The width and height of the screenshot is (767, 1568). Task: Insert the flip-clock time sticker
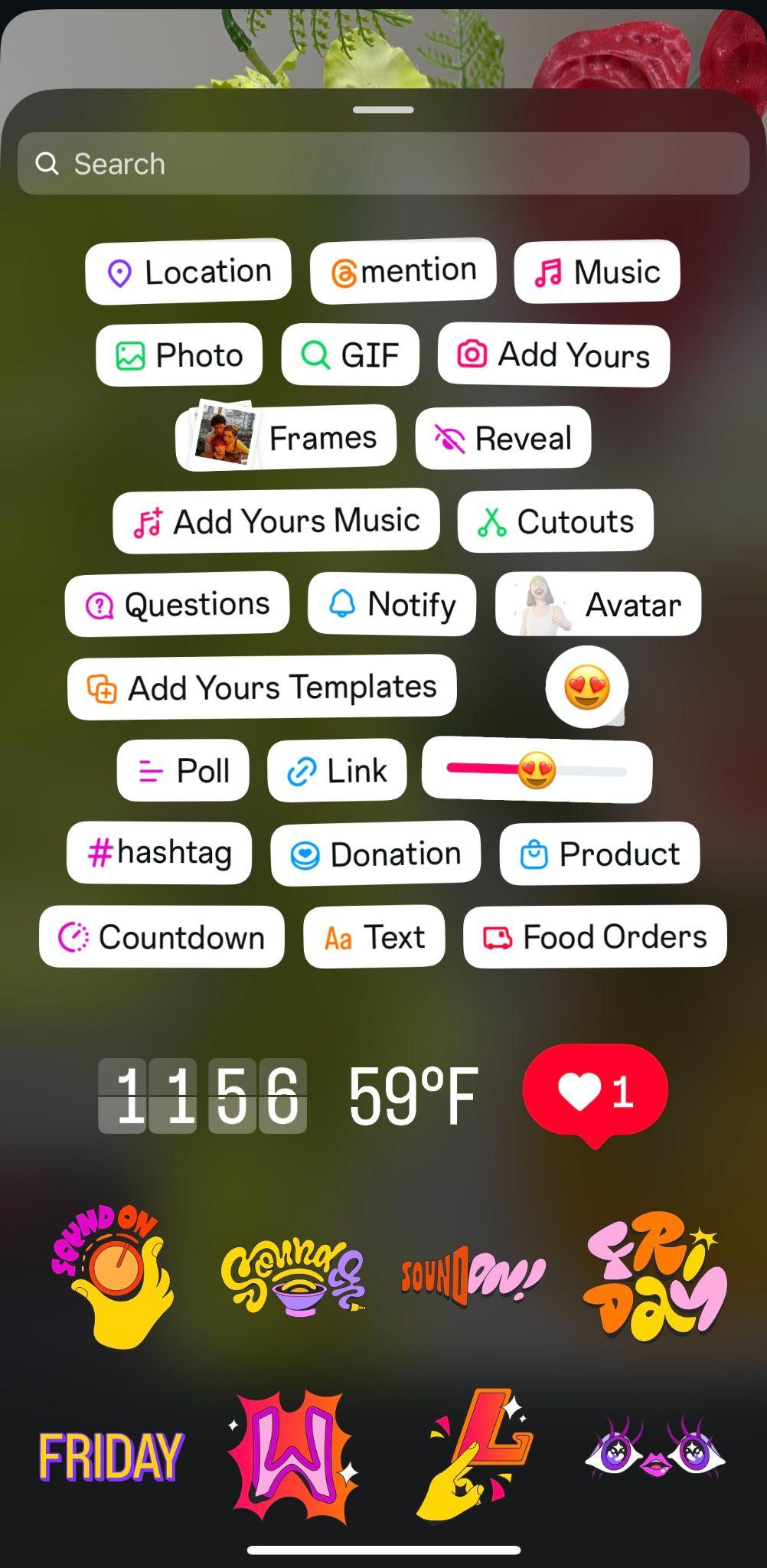coord(202,1096)
